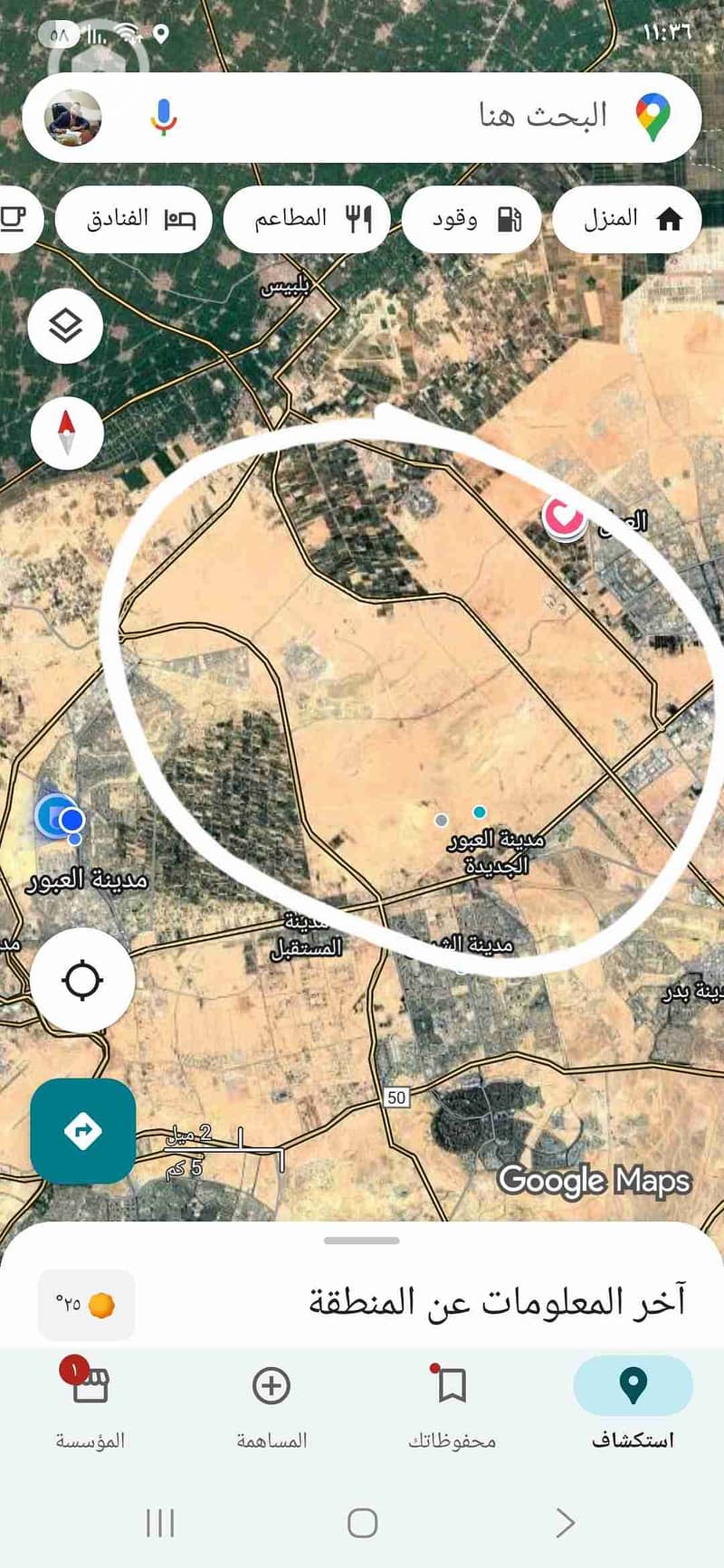Select the المطاعم restaurants chip
This screenshot has width=724, height=1568.
tap(306, 218)
